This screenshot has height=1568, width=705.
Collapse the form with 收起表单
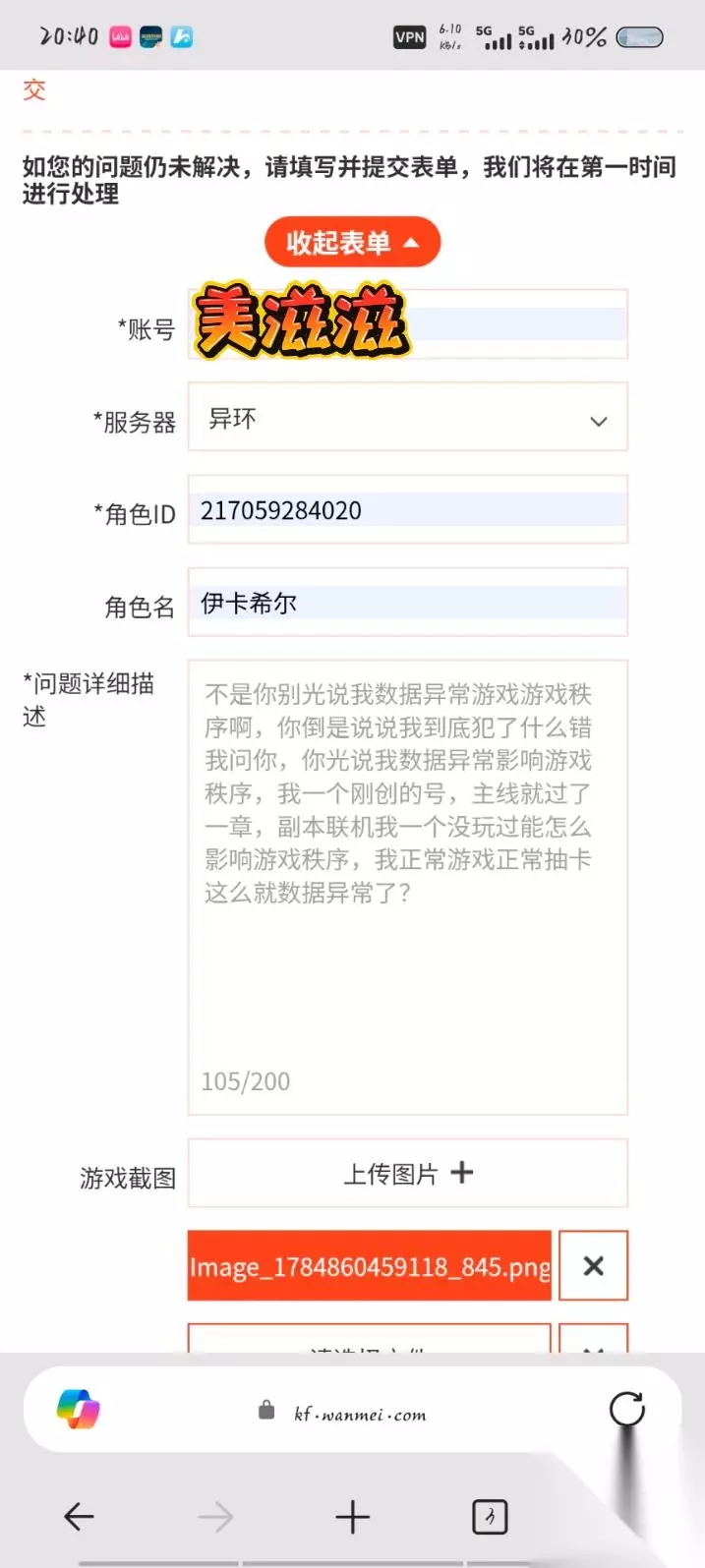(352, 243)
